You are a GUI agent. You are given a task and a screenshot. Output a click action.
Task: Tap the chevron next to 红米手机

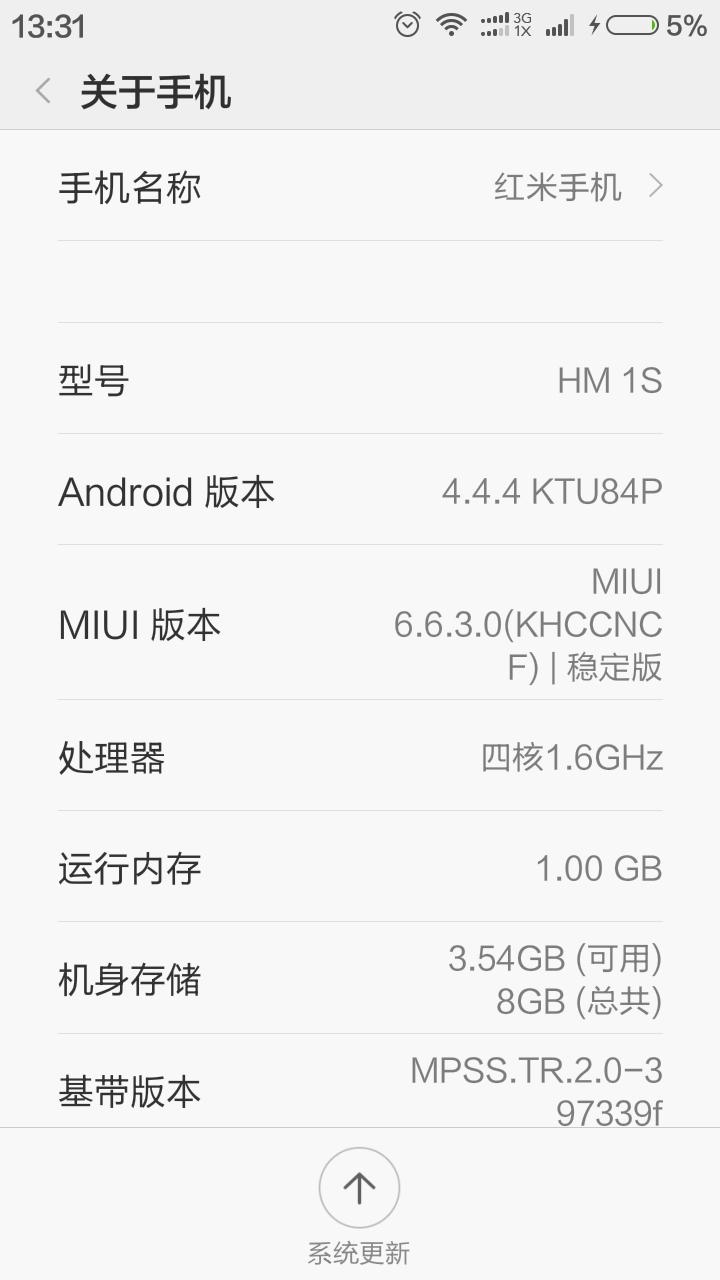[656, 187]
